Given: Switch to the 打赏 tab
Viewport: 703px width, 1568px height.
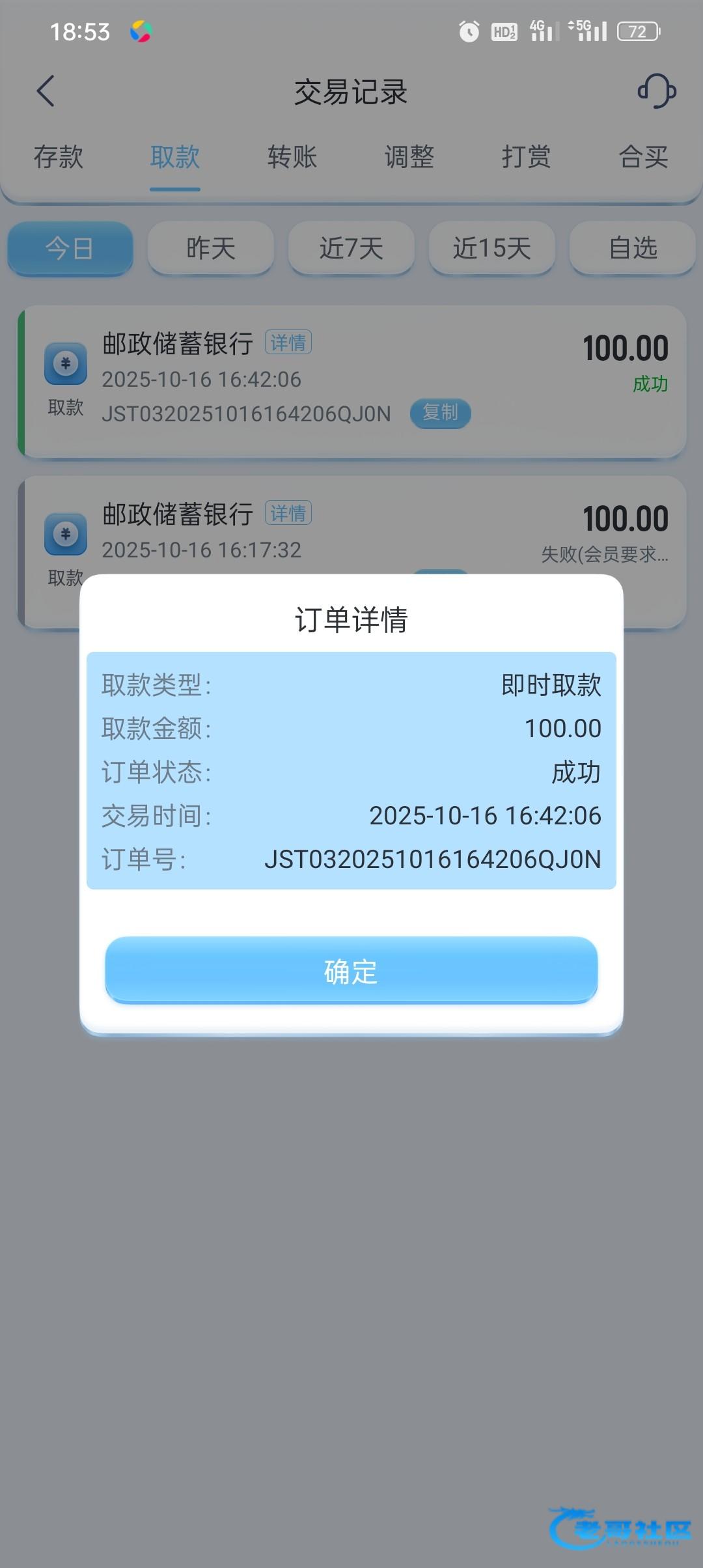Looking at the screenshot, I should pos(526,157).
